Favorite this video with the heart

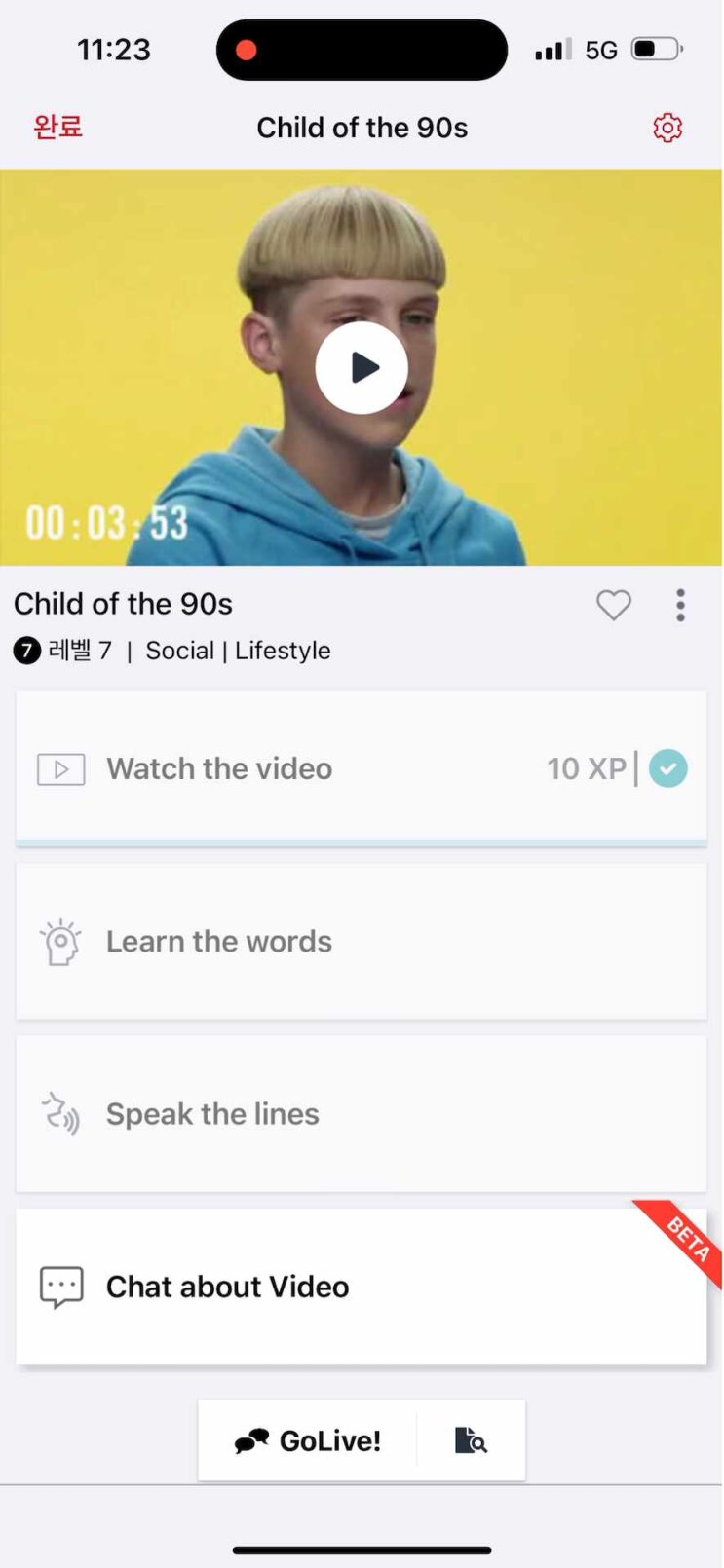pos(614,605)
